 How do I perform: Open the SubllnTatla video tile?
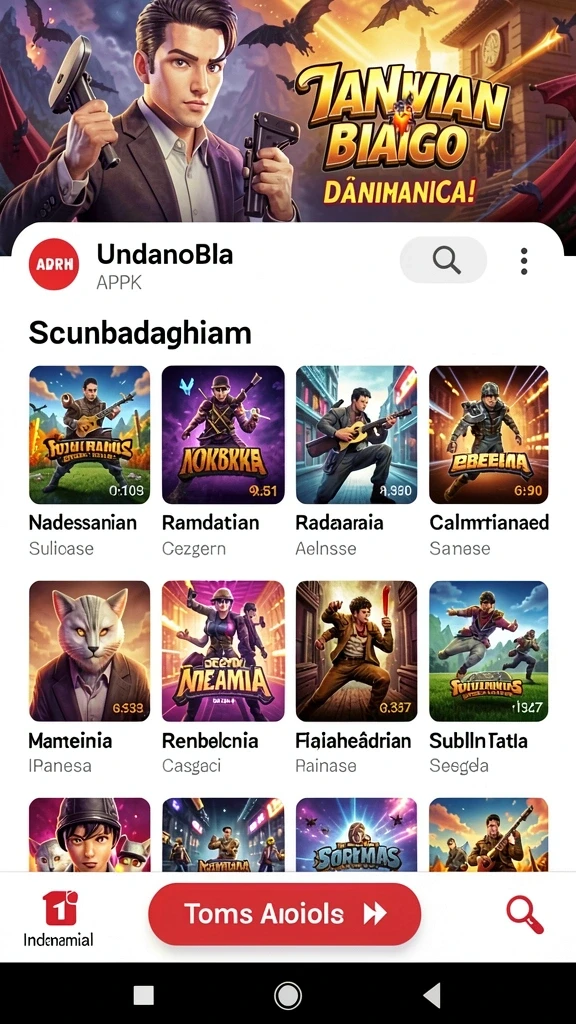click(488, 650)
